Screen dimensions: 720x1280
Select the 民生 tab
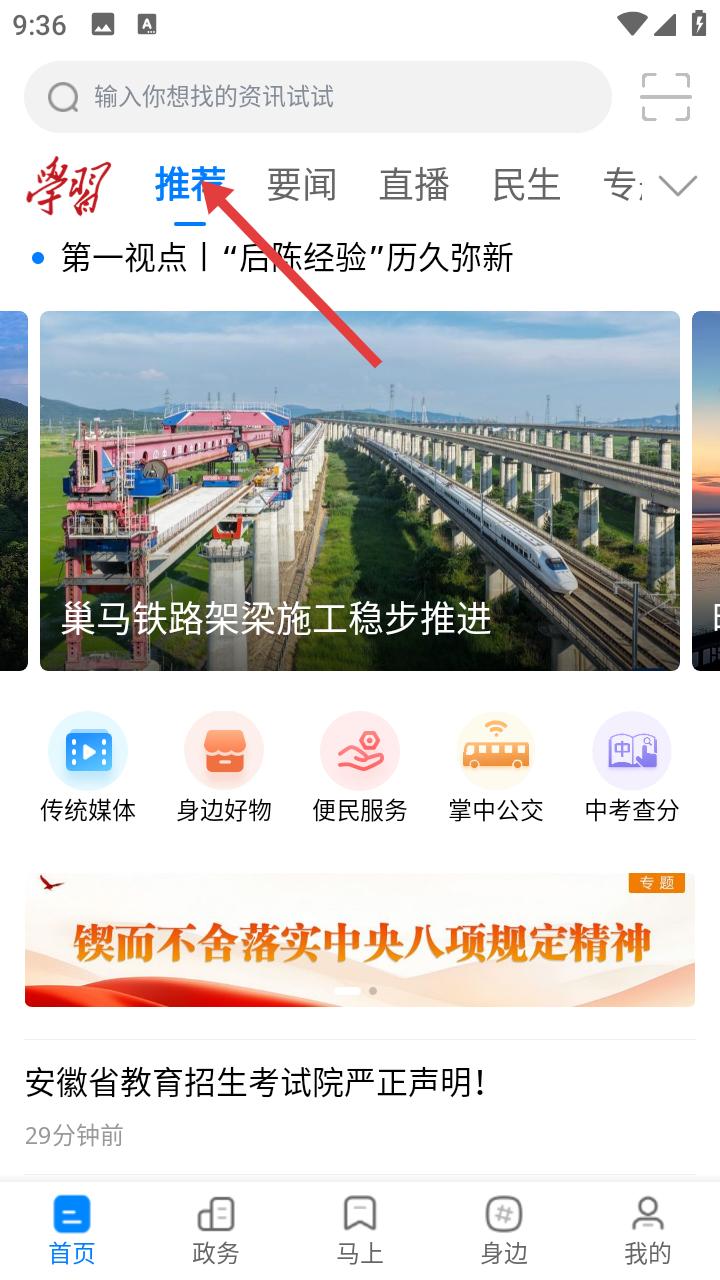526,185
